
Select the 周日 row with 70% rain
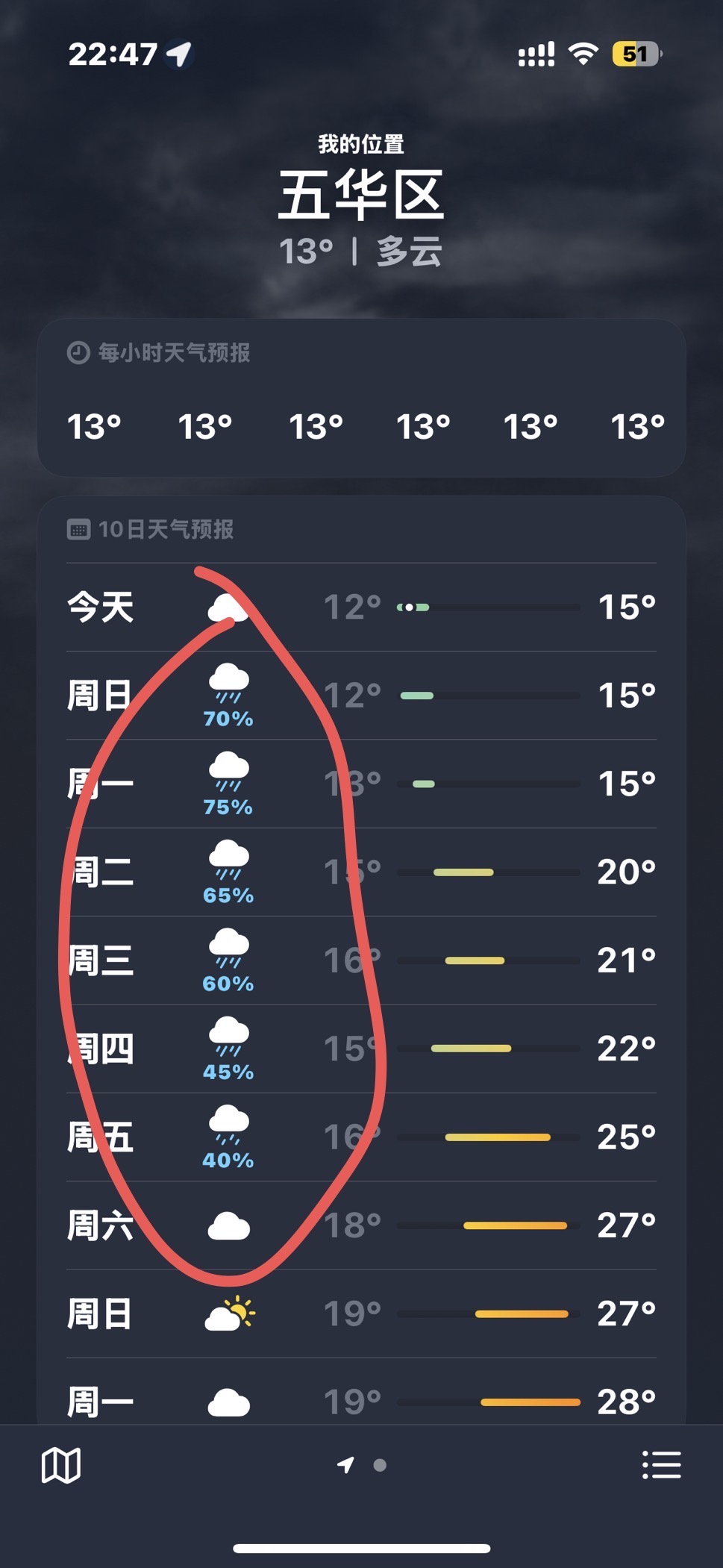(x=361, y=696)
